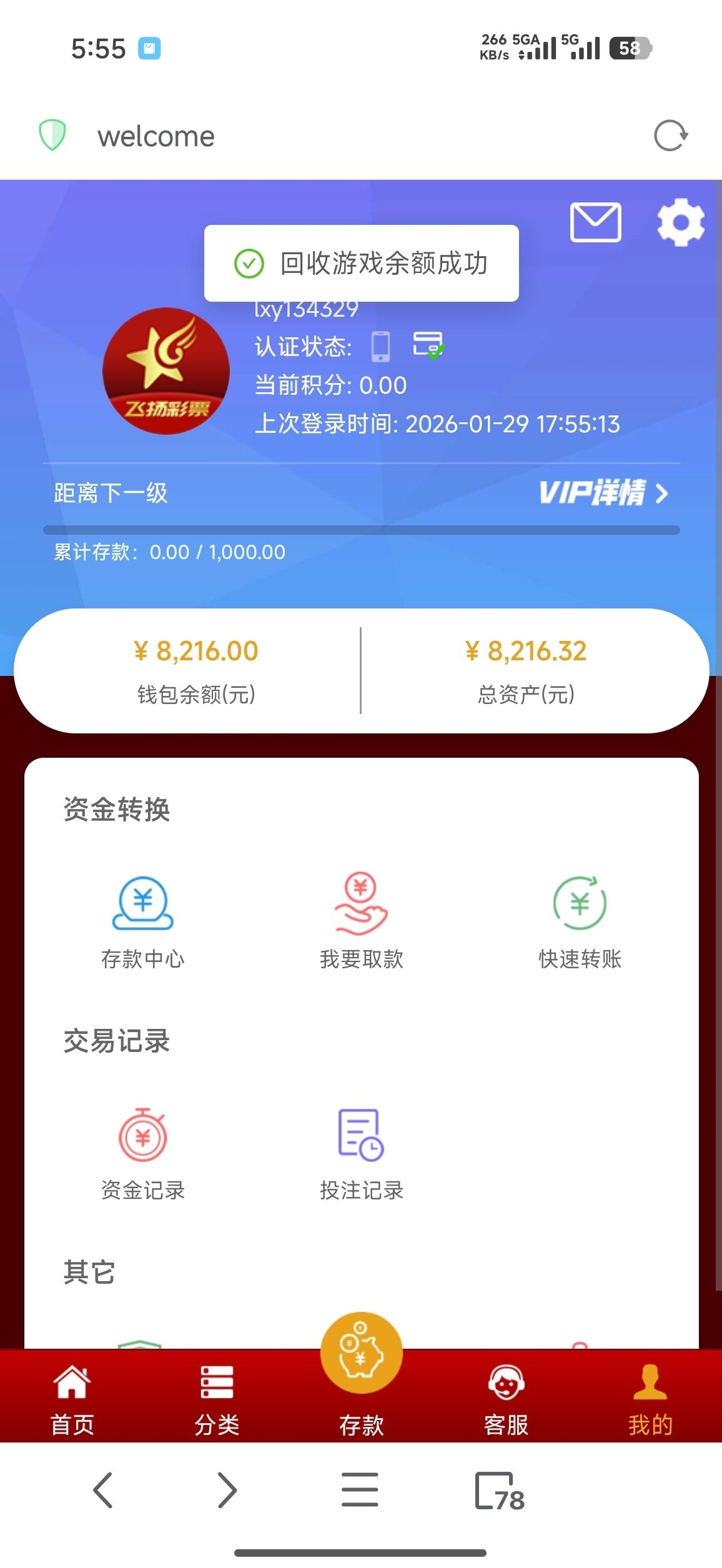This screenshot has height=1568, width=722.
Task: Open the browser hamburger menu
Action: tap(360, 1490)
